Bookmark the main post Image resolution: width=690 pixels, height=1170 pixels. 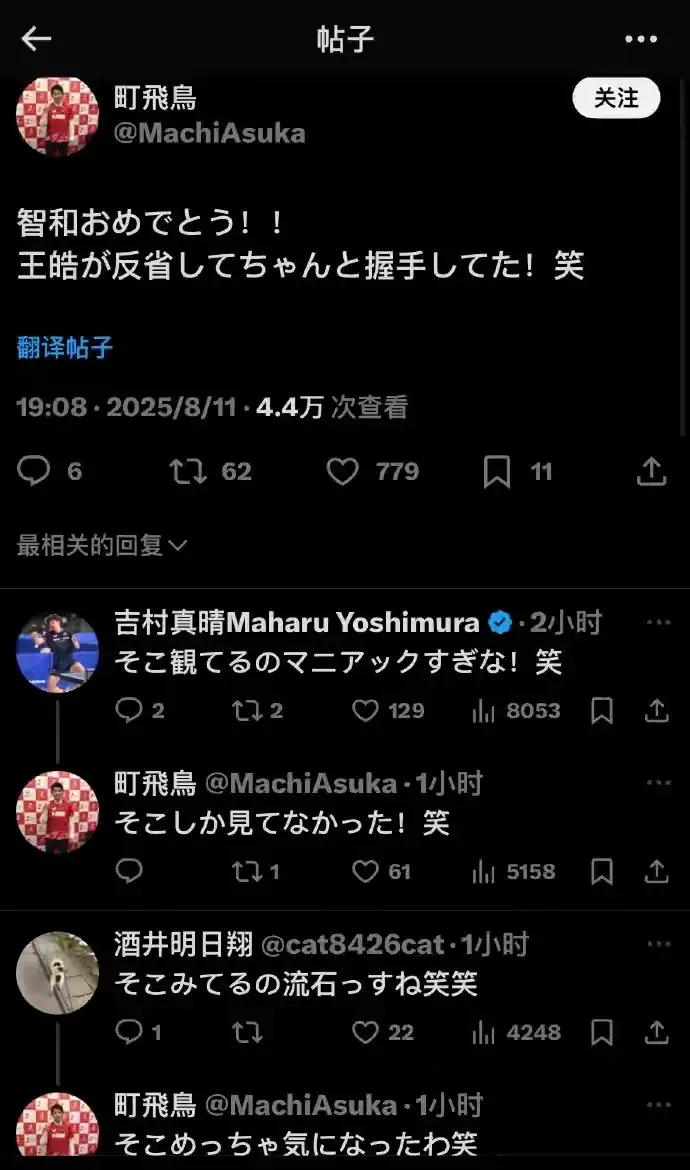coord(497,472)
